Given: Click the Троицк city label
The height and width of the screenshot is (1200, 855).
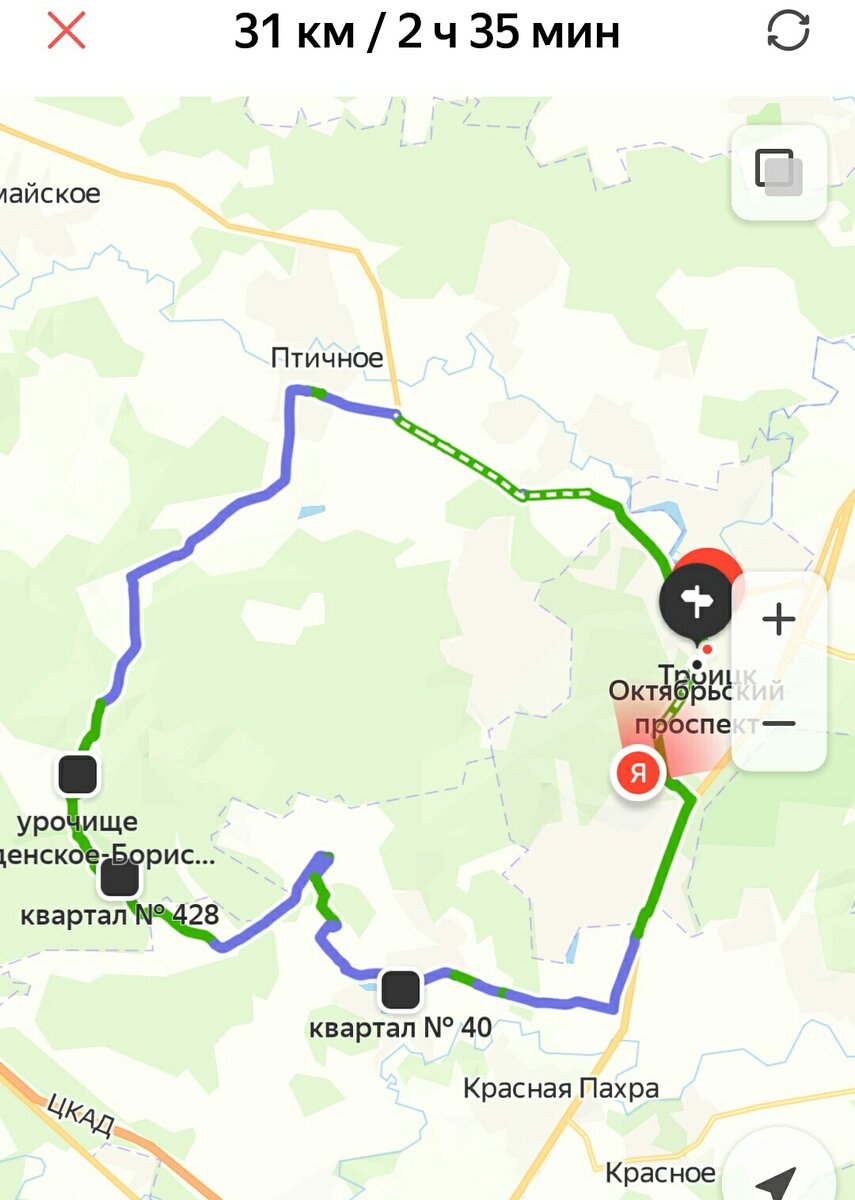Looking at the screenshot, I should pyautogui.click(x=706, y=672).
